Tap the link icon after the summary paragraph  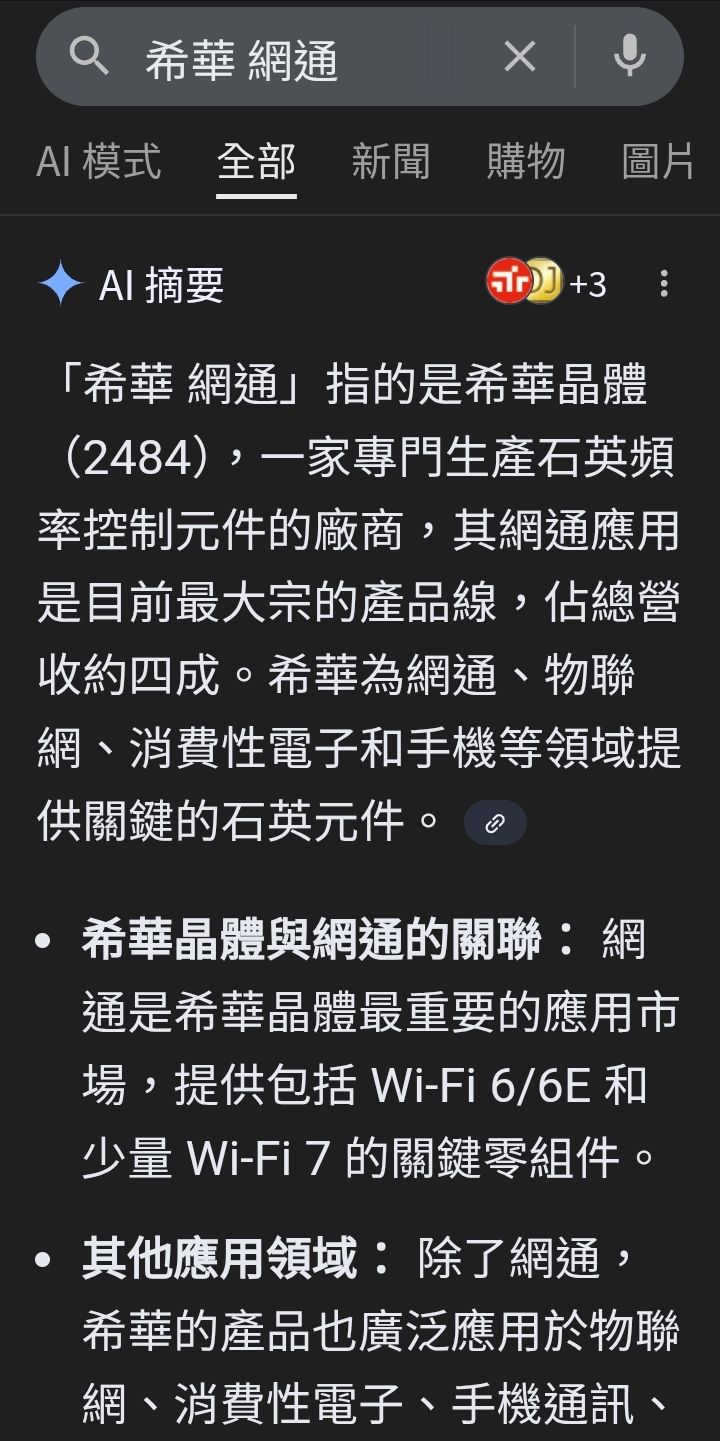[495, 823]
